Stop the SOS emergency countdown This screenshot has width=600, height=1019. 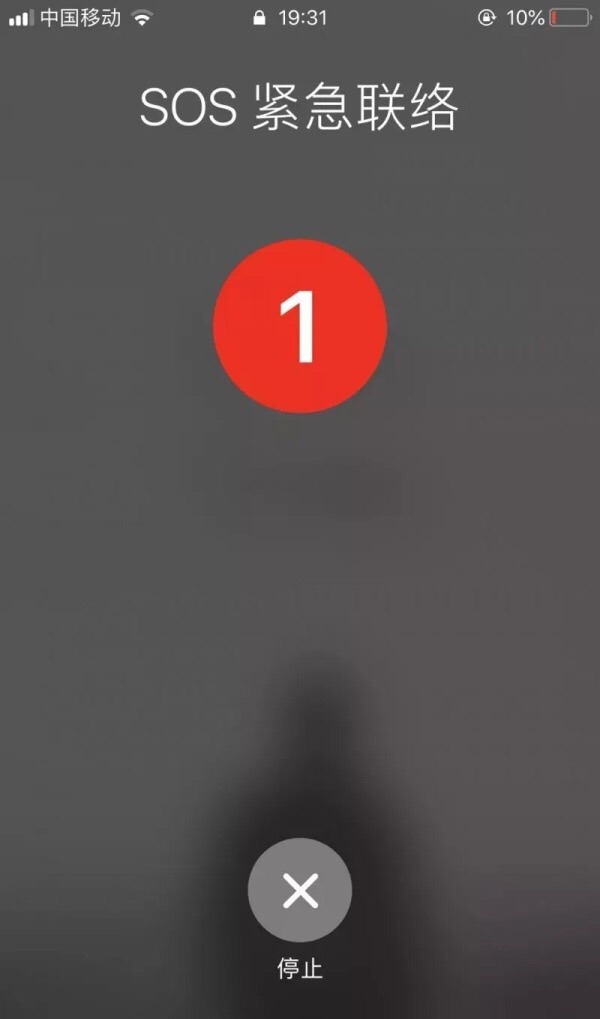(300, 889)
